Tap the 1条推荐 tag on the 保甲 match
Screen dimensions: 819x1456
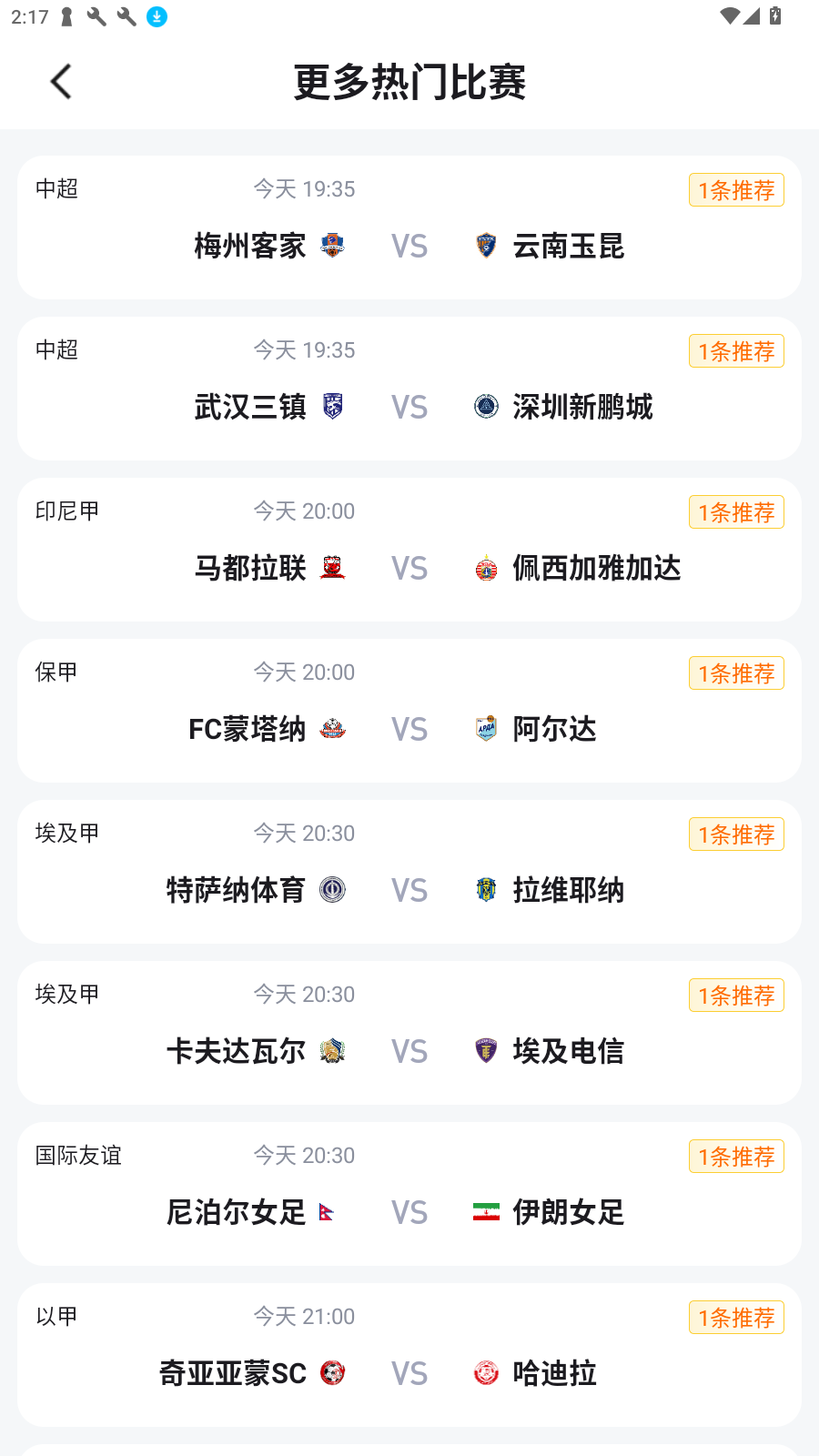coord(736,673)
